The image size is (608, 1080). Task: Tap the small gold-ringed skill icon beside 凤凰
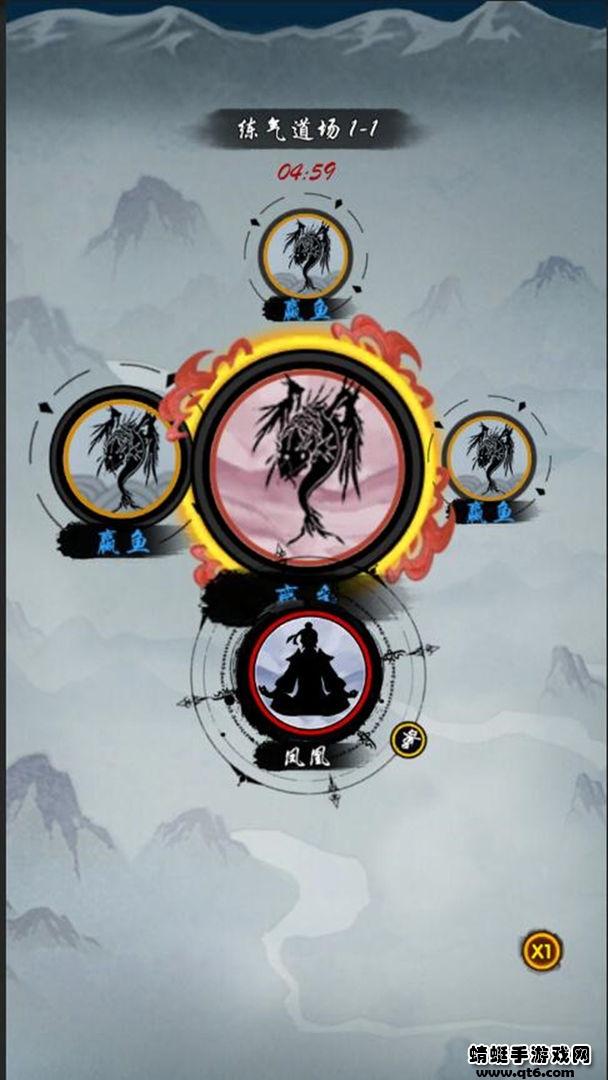408,740
